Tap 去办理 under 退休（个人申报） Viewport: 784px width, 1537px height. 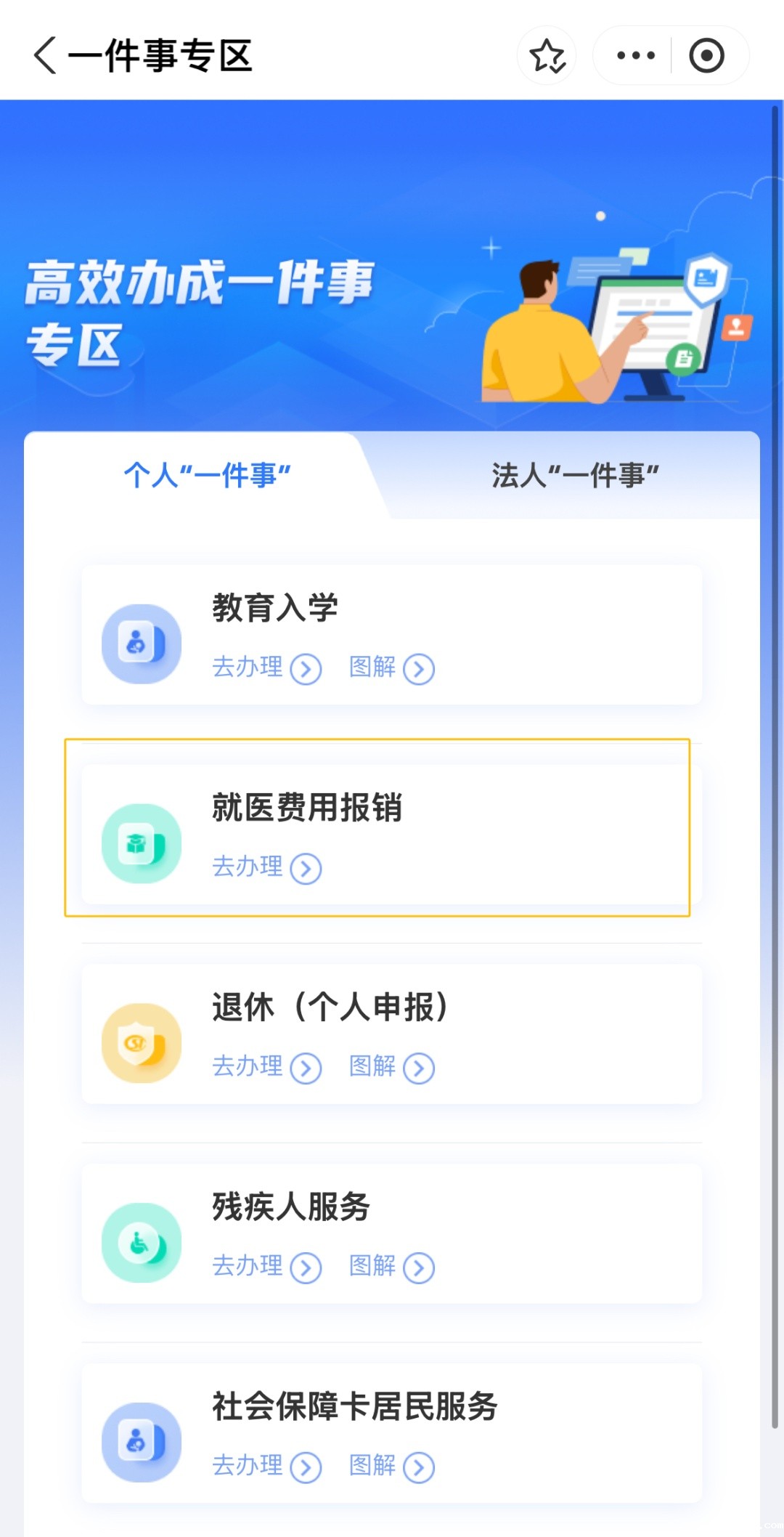pos(266,1067)
